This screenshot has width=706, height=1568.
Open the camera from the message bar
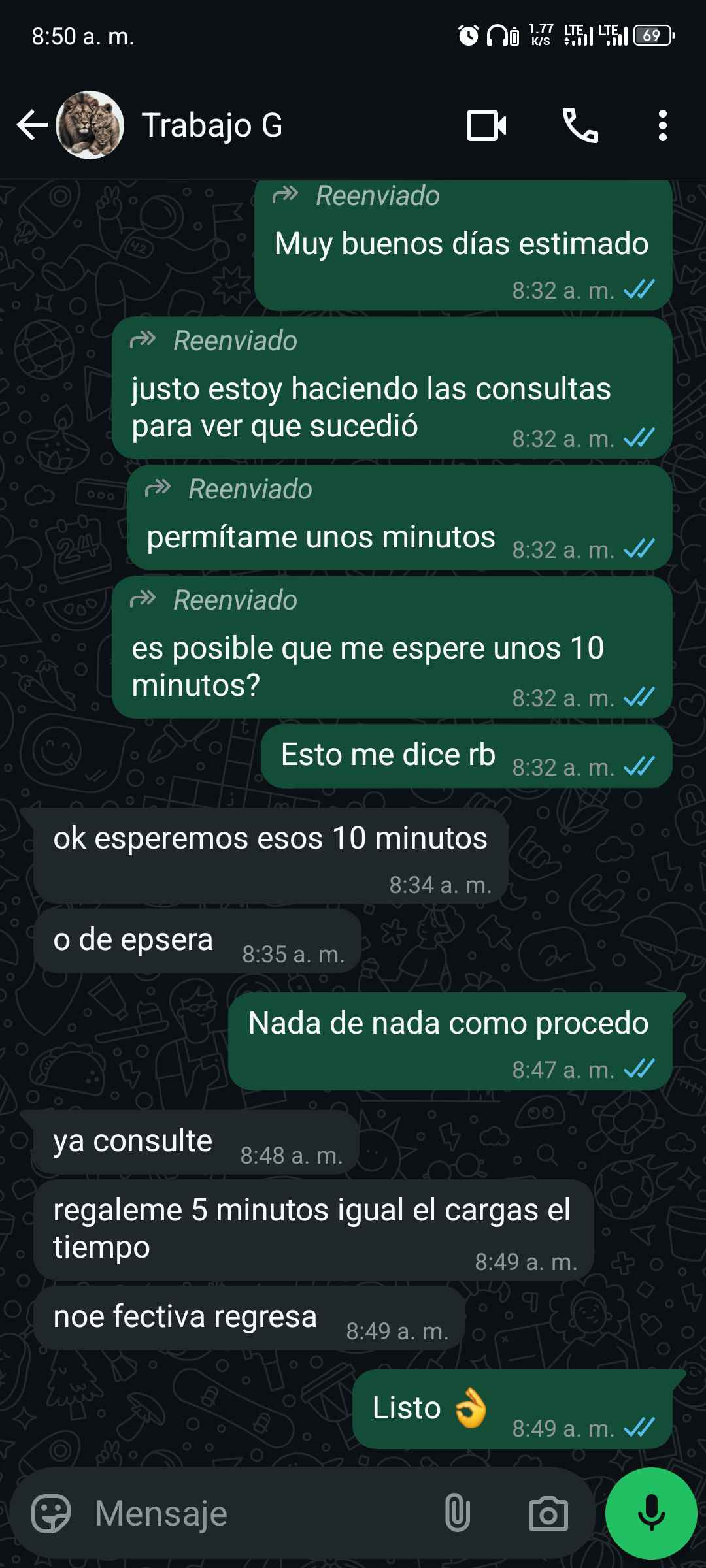(x=548, y=1513)
